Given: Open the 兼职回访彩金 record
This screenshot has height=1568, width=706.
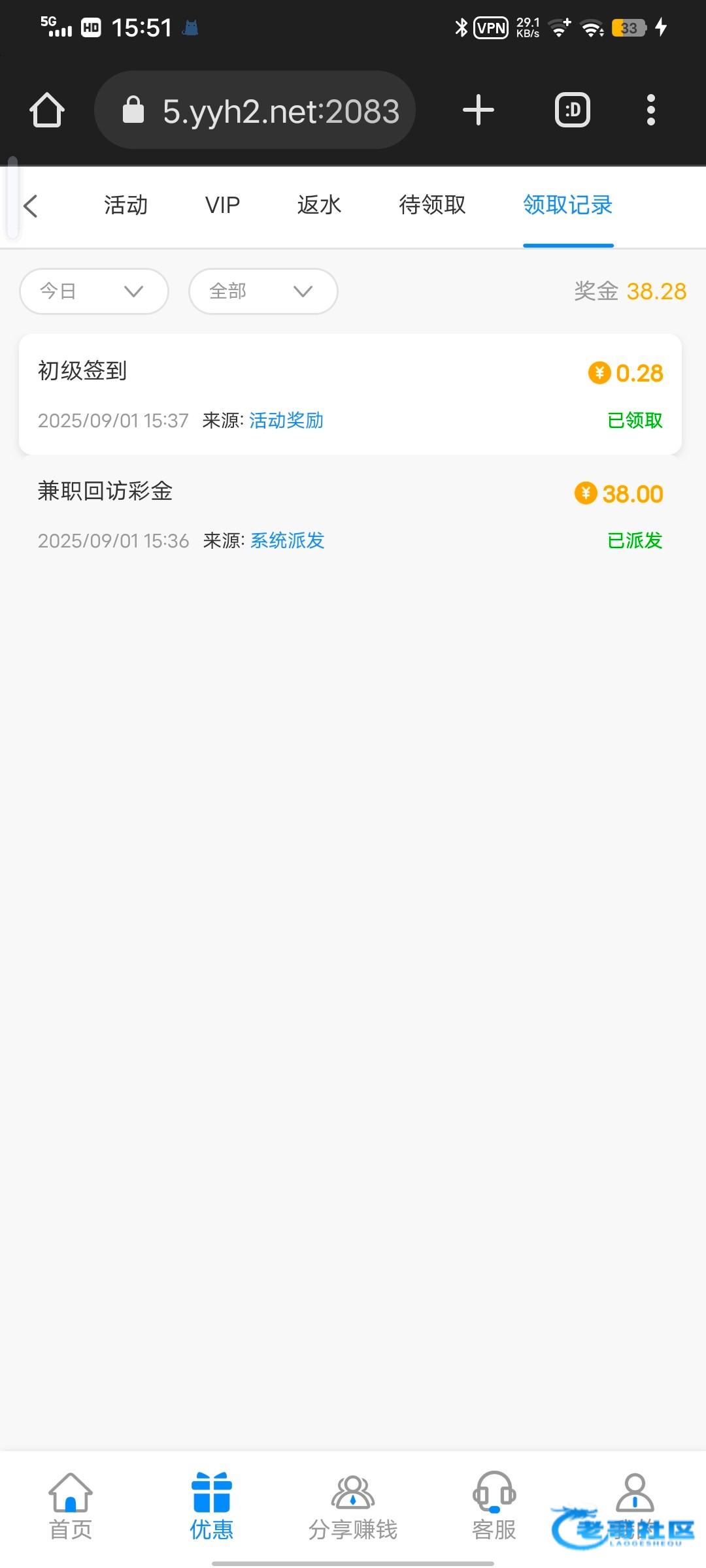Looking at the screenshot, I should coord(350,515).
